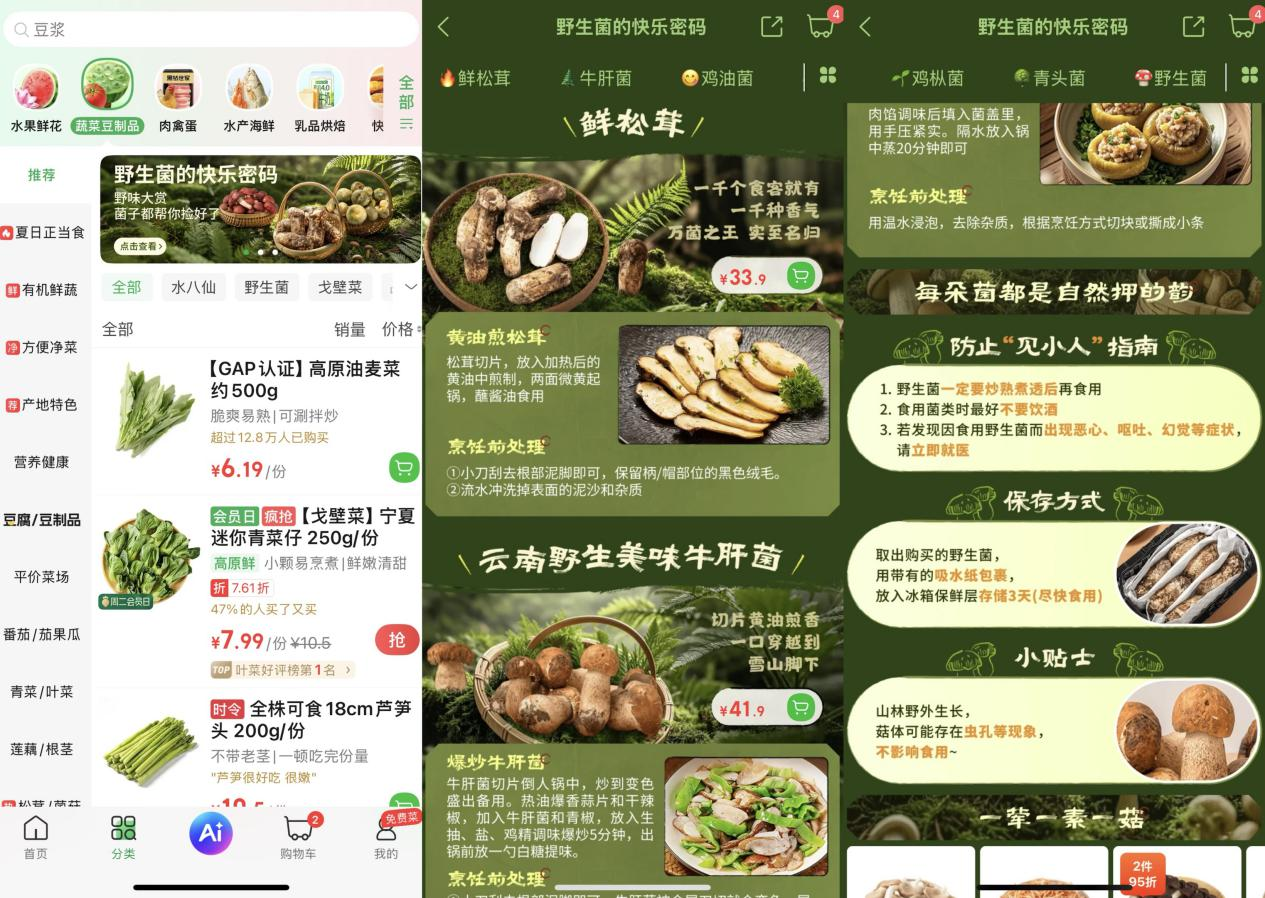
Task: Sort the product list by 销量
Action: pyautogui.click(x=349, y=329)
